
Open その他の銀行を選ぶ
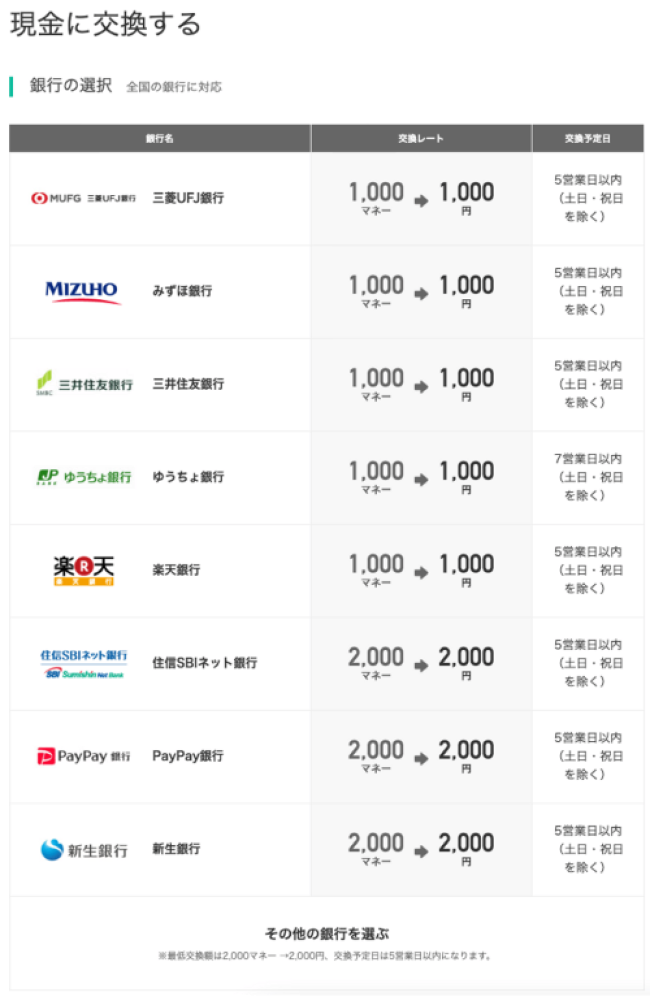[326, 933]
